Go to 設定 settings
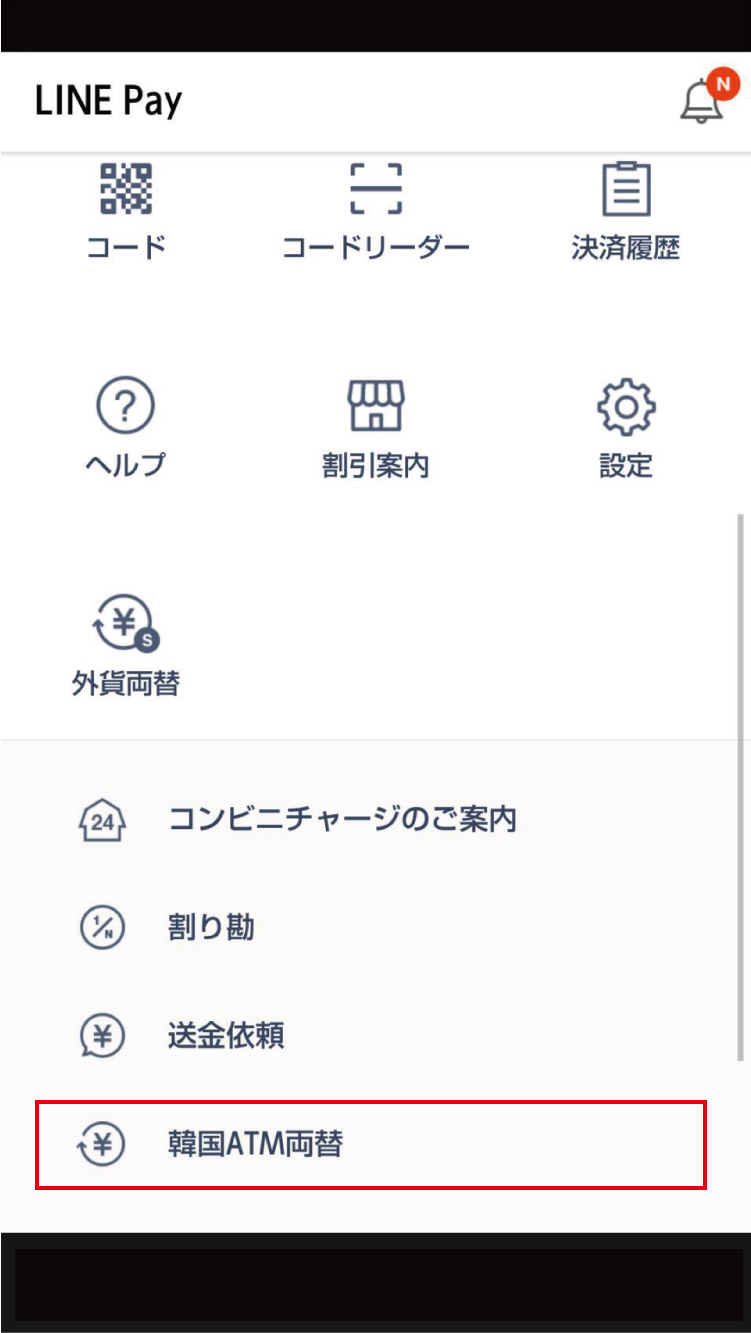The height and width of the screenshot is (1333, 751). pos(626,427)
